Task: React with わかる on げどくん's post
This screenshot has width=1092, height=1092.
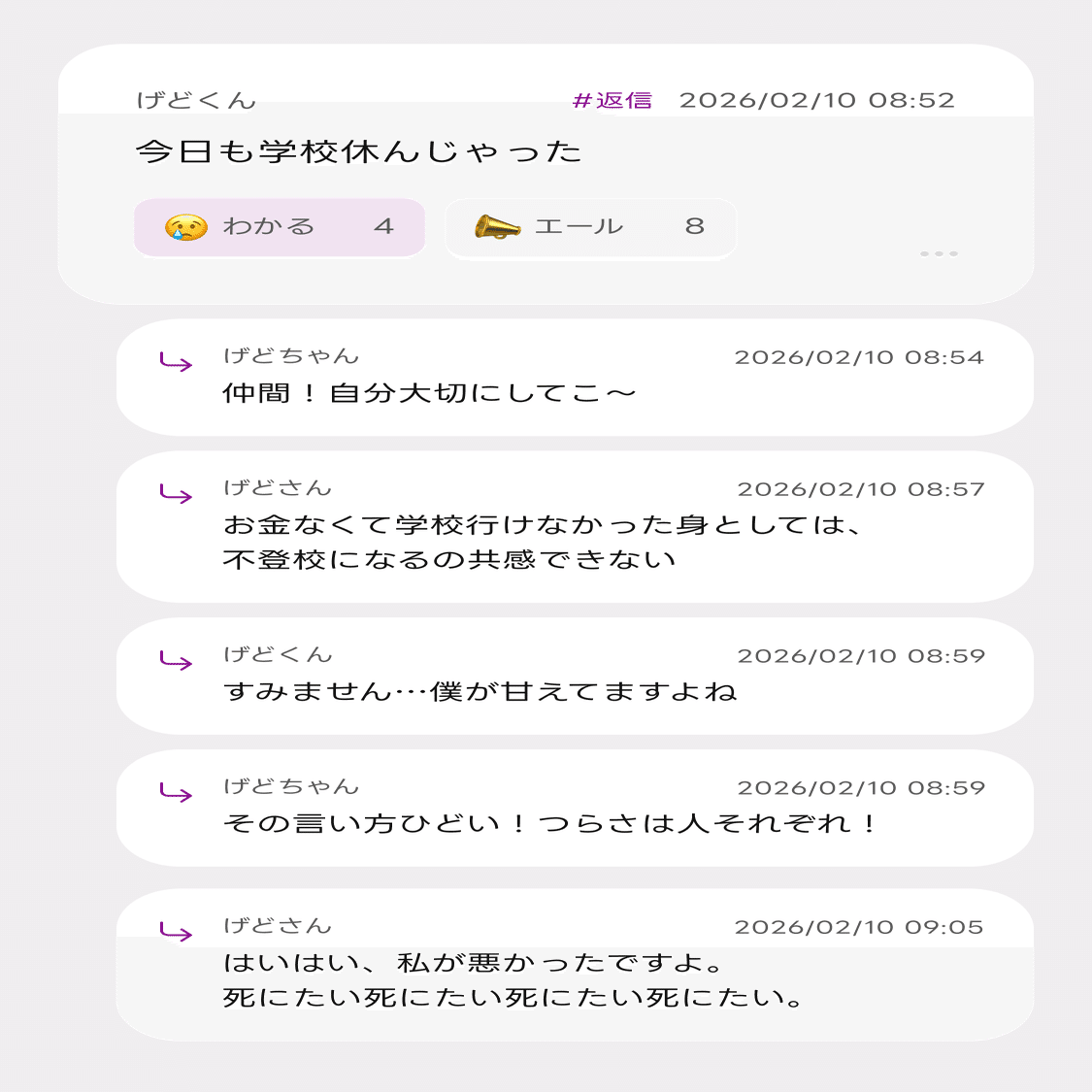Action: tap(280, 227)
